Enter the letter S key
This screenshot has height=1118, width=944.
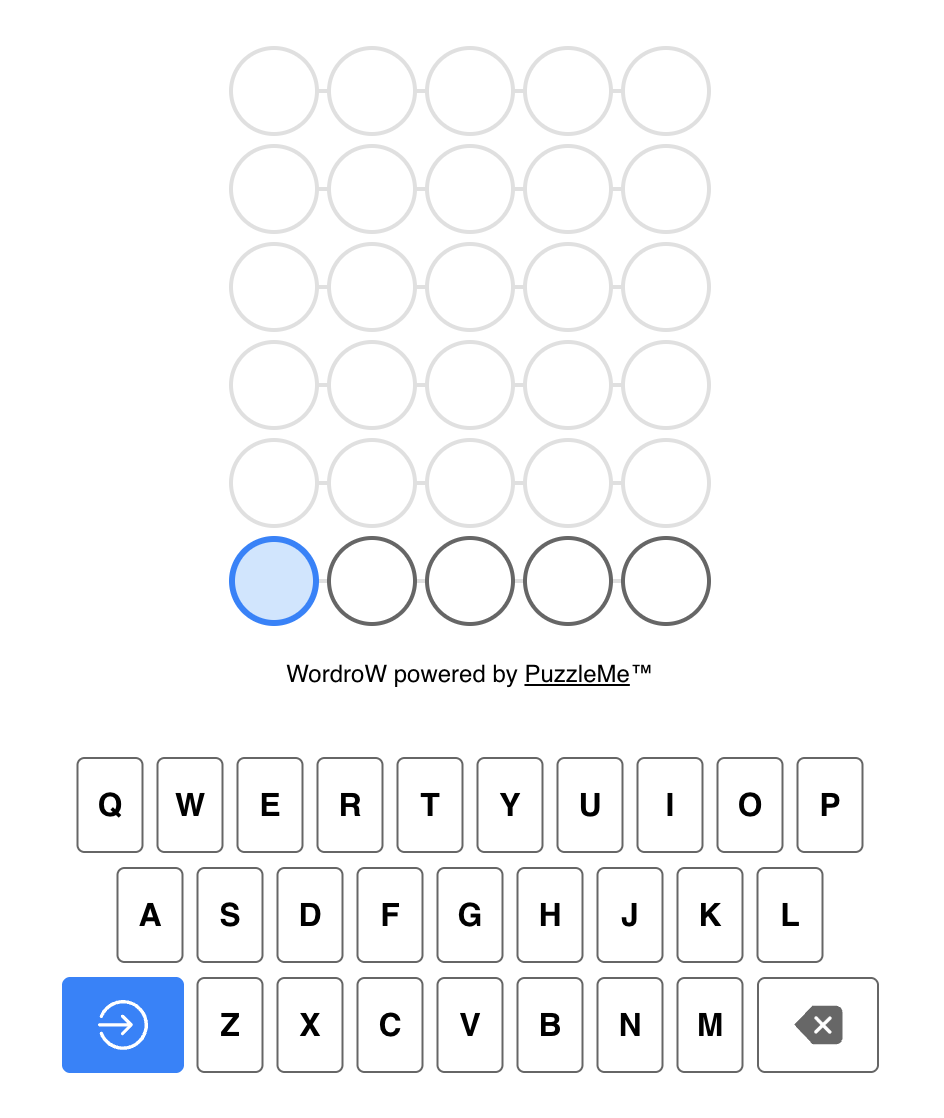[230, 915]
